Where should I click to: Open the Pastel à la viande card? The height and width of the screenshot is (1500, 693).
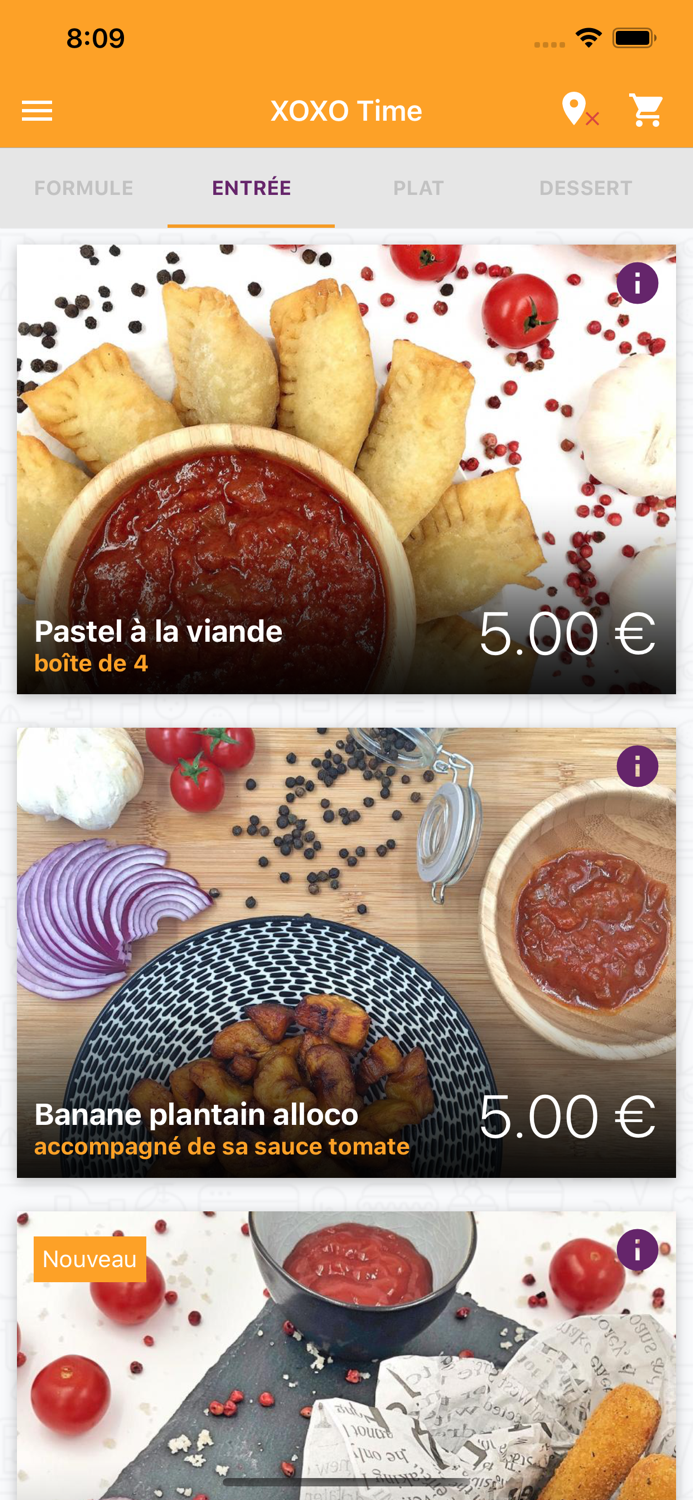pos(346,470)
